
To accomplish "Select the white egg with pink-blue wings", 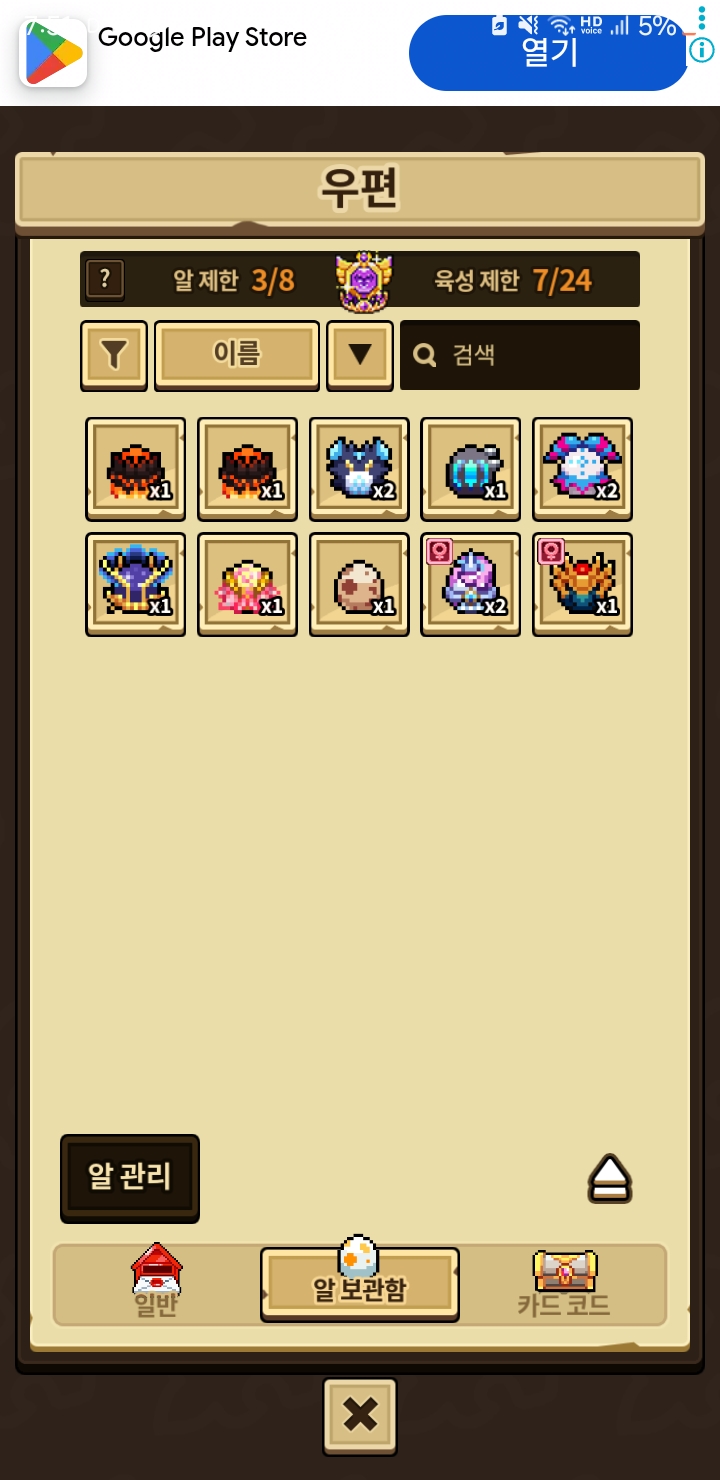I will (x=582, y=469).
